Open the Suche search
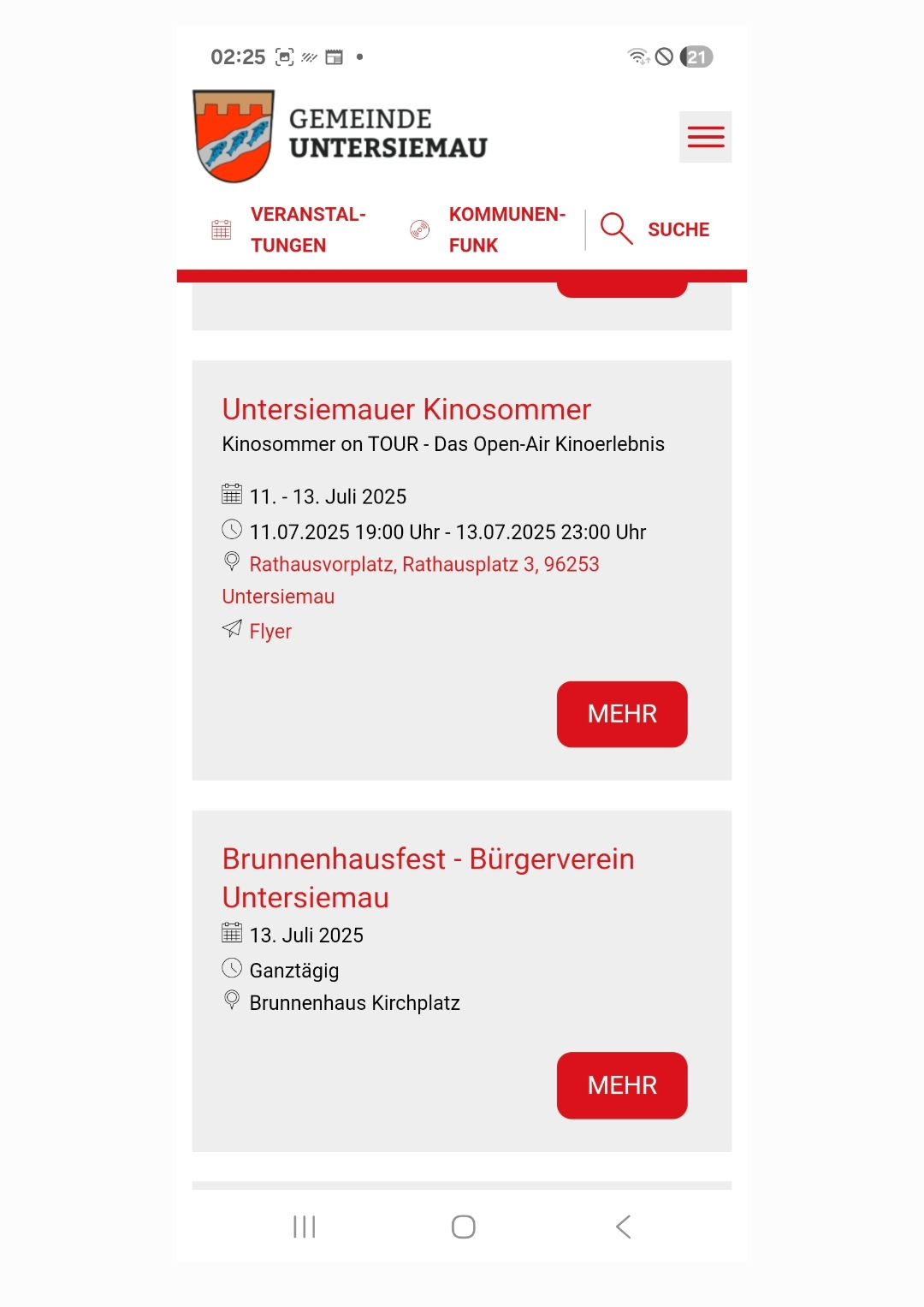 pos(655,229)
